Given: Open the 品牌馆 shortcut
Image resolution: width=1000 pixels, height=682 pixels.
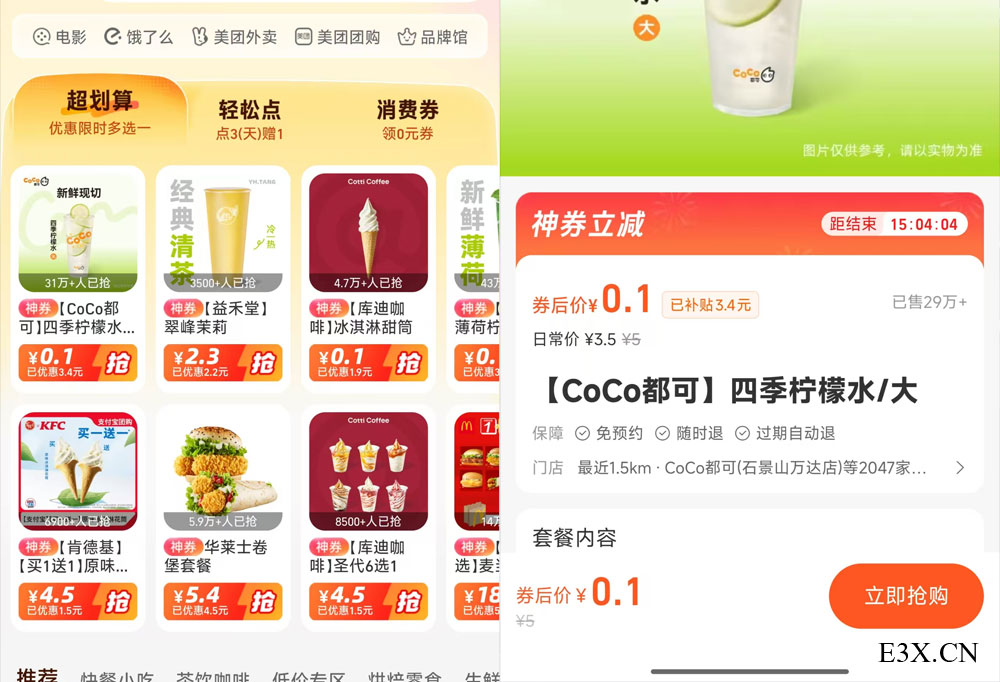Looking at the screenshot, I should pyautogui.click(x=433, y=37).
